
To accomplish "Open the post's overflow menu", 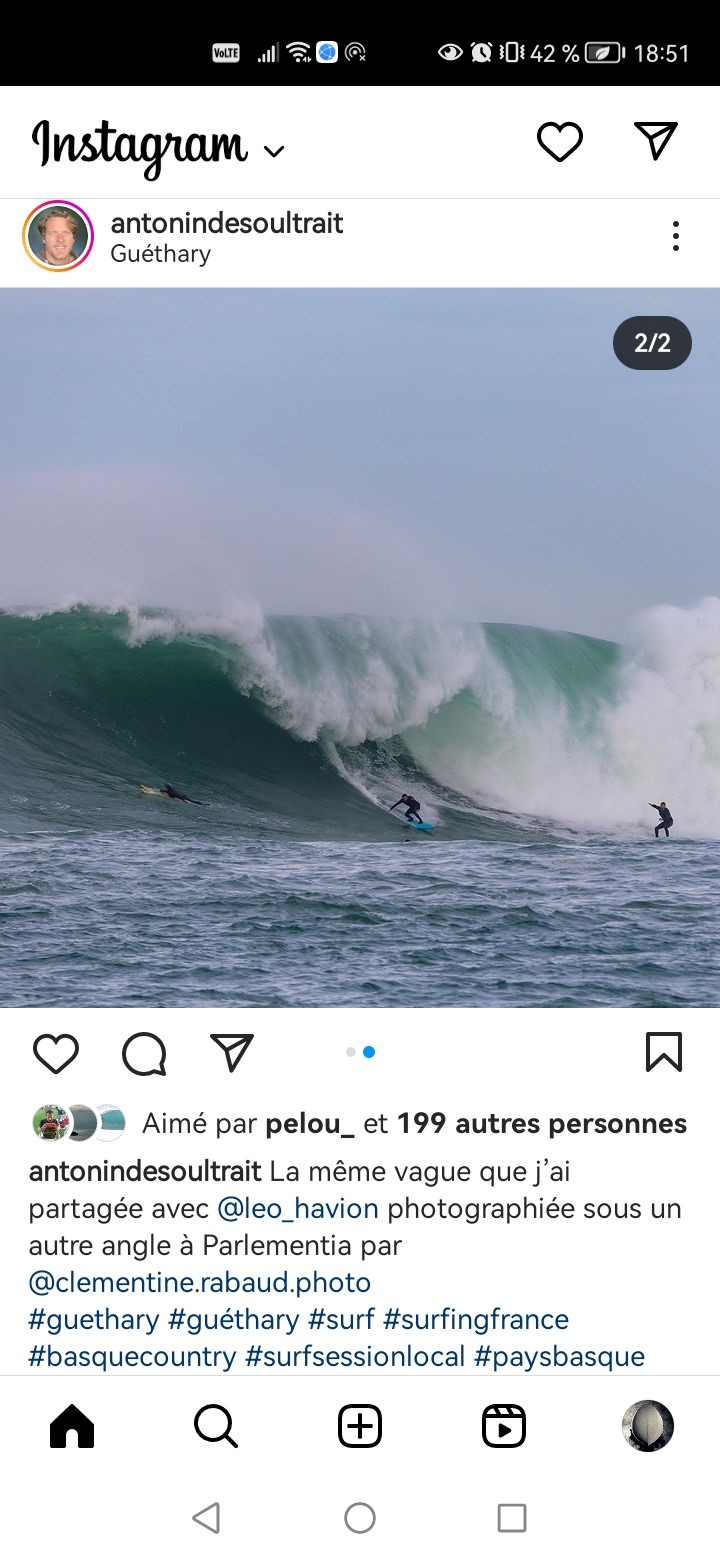I will tap(676, 237).
